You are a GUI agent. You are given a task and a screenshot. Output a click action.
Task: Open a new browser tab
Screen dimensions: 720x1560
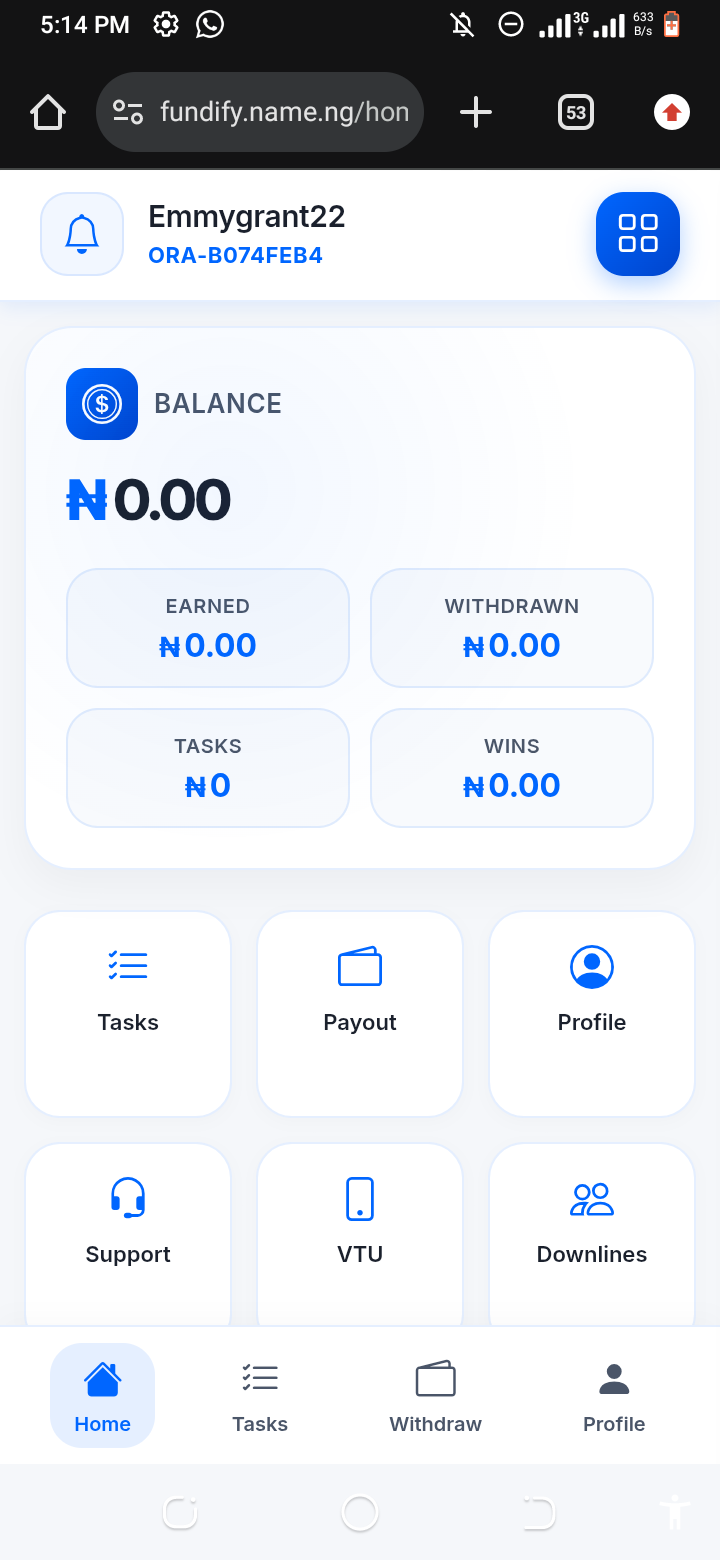pos(476,112)
